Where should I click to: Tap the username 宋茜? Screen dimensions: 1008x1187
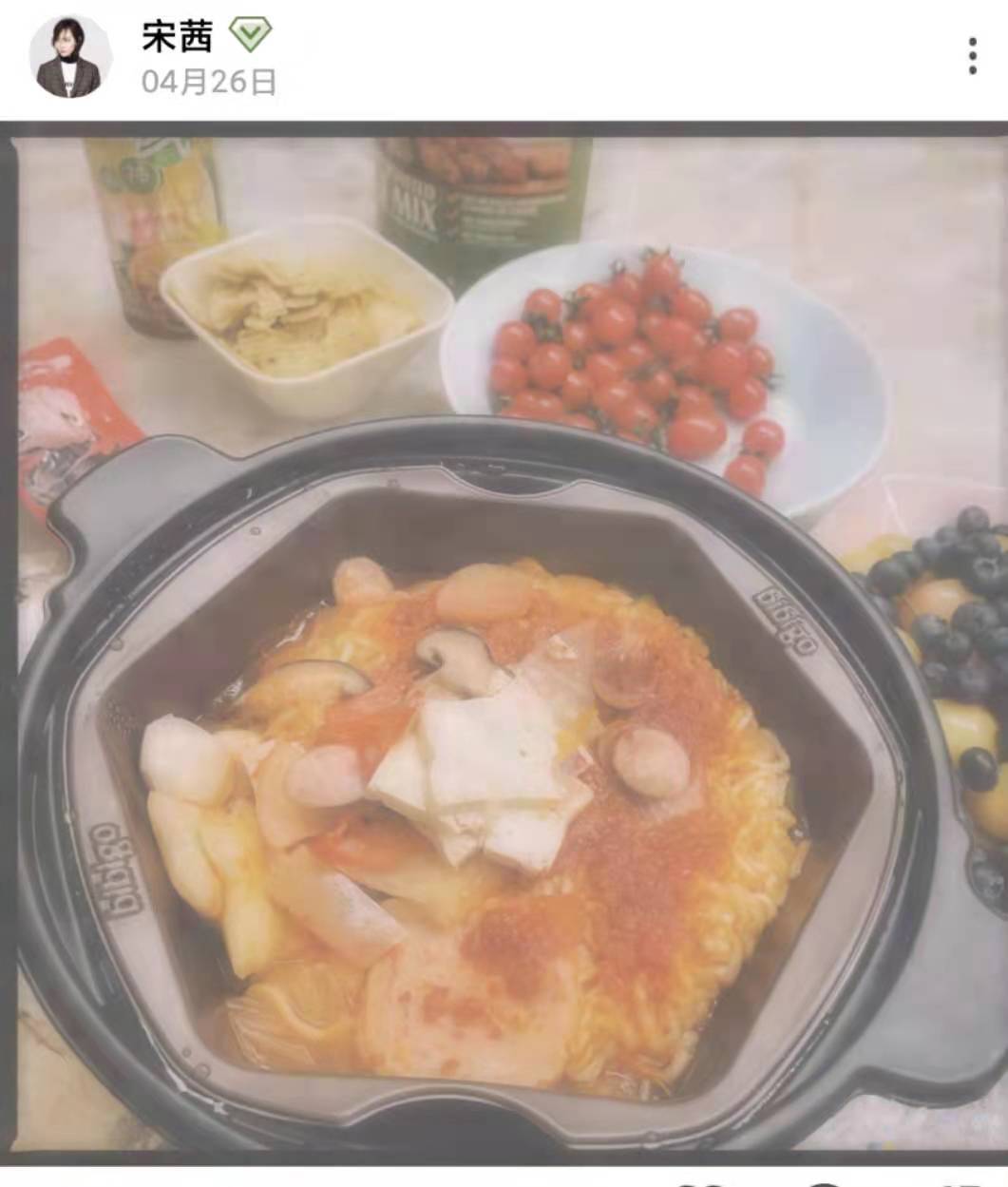177,36
